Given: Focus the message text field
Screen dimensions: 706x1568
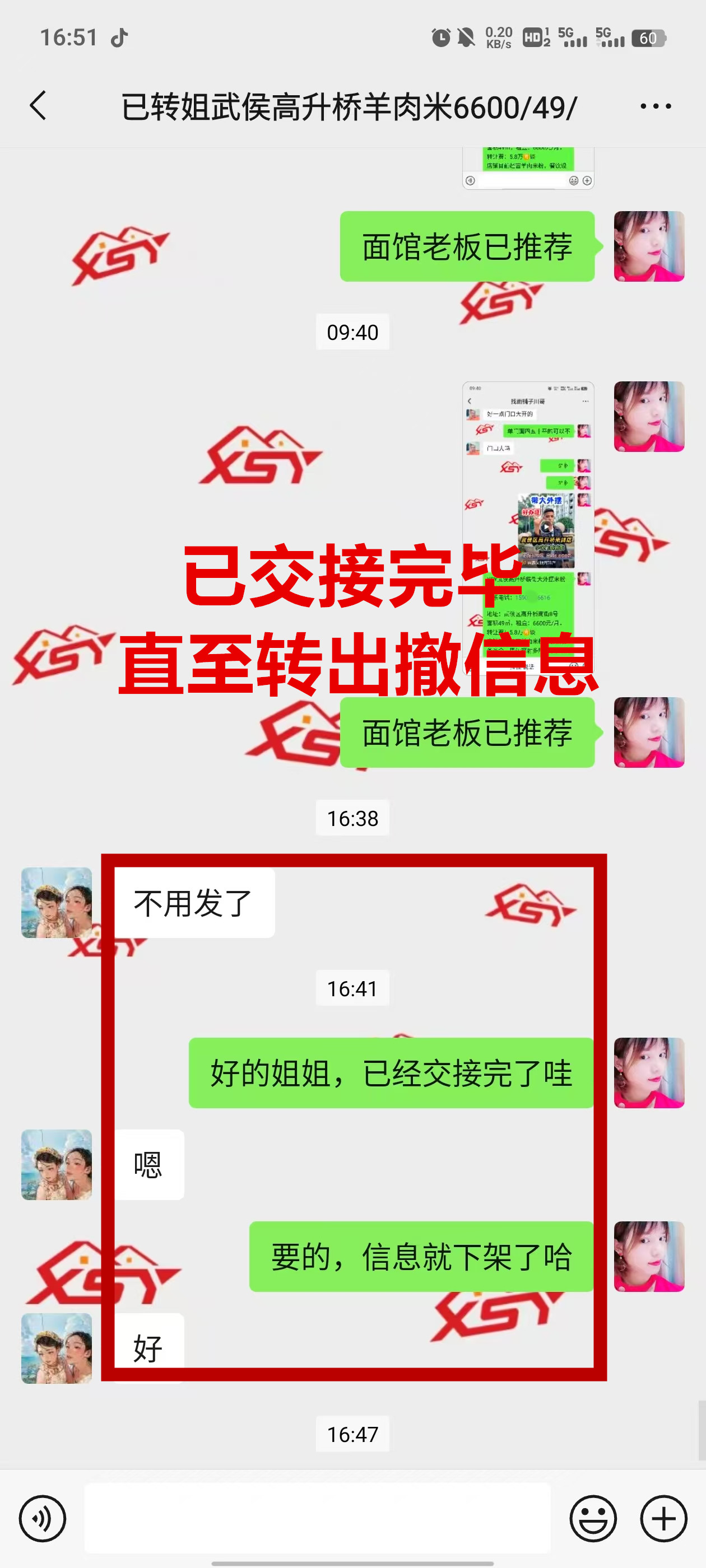Looking at the screenshot, I should click(x=317, y=1518).
